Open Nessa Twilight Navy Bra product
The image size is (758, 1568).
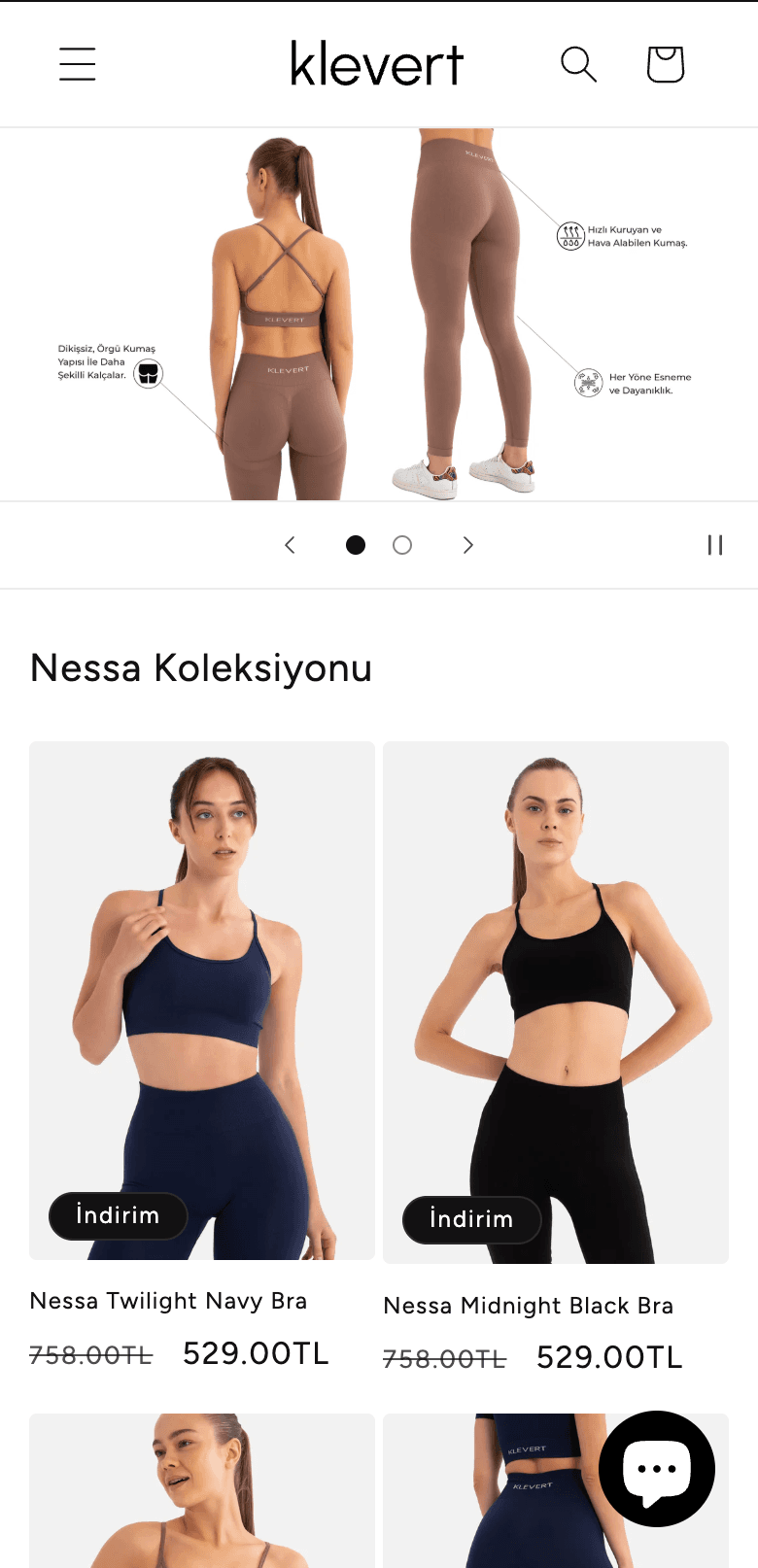[169, 1301]
